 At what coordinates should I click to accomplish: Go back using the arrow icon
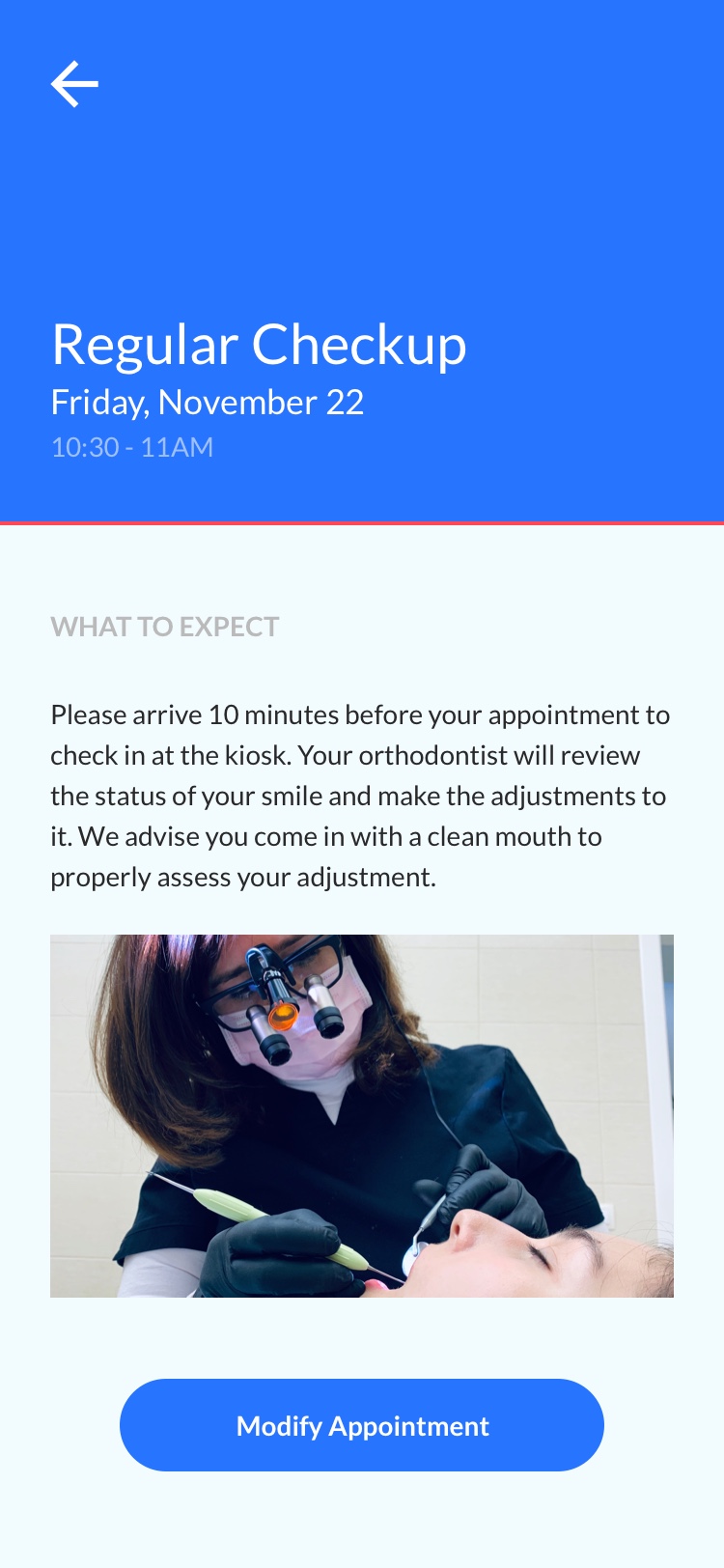74,84
